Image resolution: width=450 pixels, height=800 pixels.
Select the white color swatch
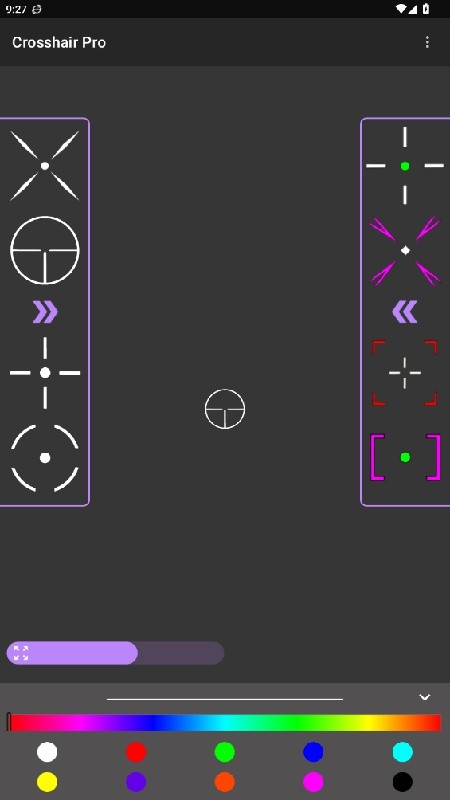pos(47,752)
